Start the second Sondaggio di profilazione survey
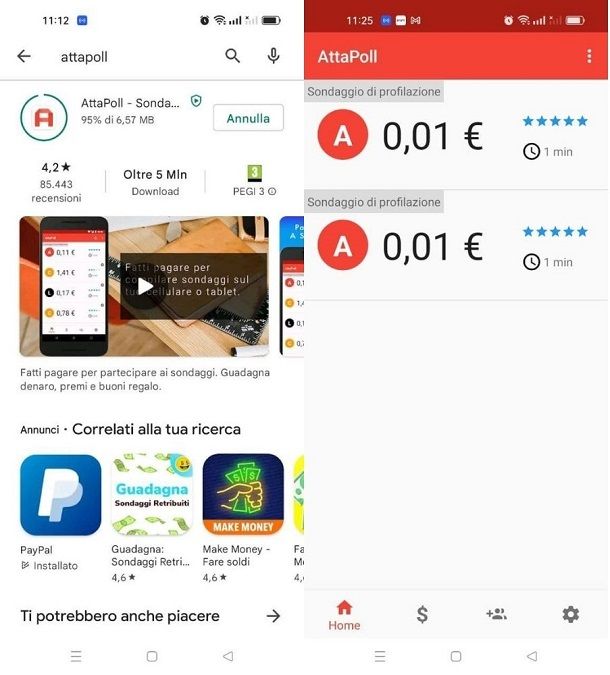The height and width of the screenshot is (675, 610). 457,247
